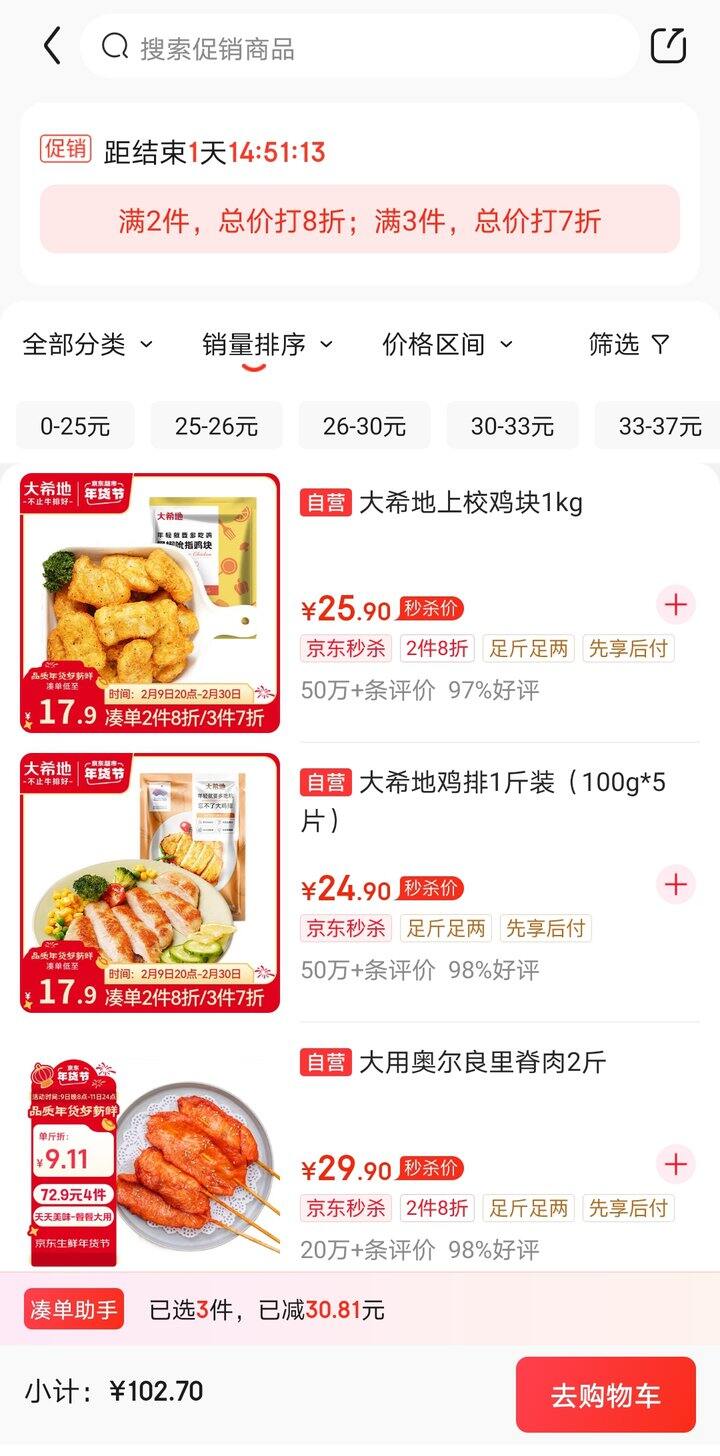Apply the 30-33元 price chip
This screenshot has width=720, height=1456.
point(512,426)
